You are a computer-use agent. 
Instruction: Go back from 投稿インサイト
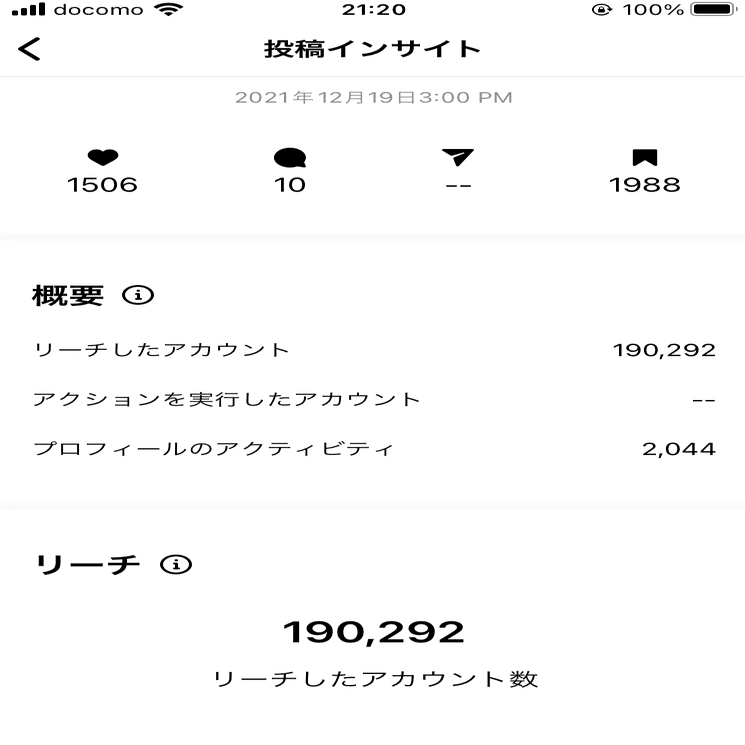coord(30,49)
